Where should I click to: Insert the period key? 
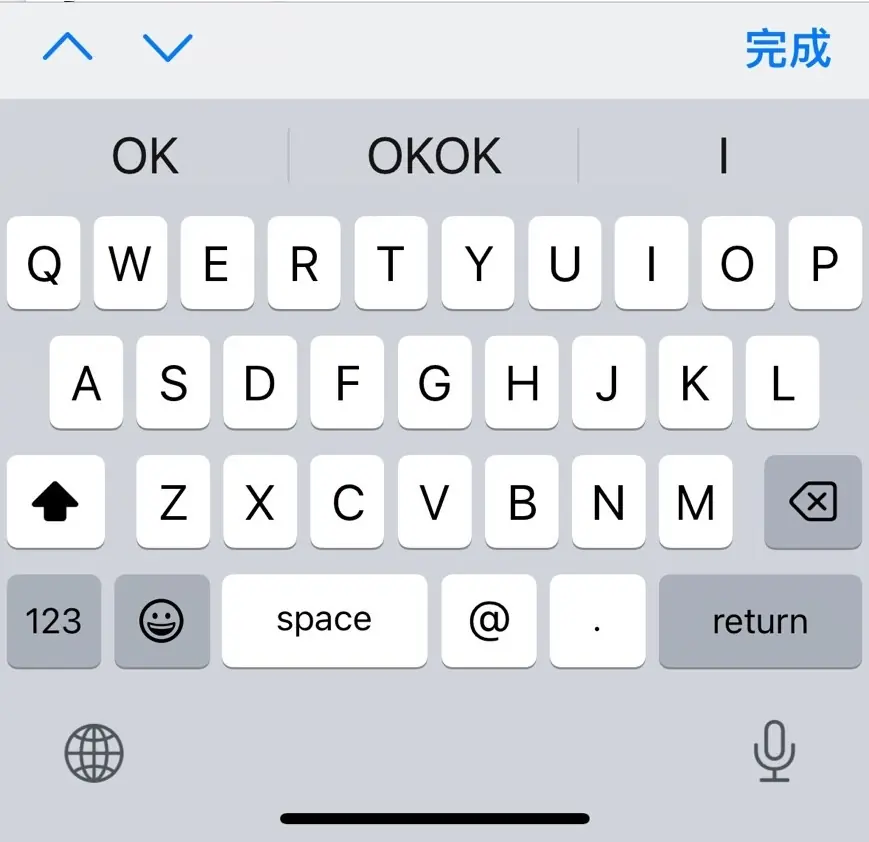pos(597,621)
